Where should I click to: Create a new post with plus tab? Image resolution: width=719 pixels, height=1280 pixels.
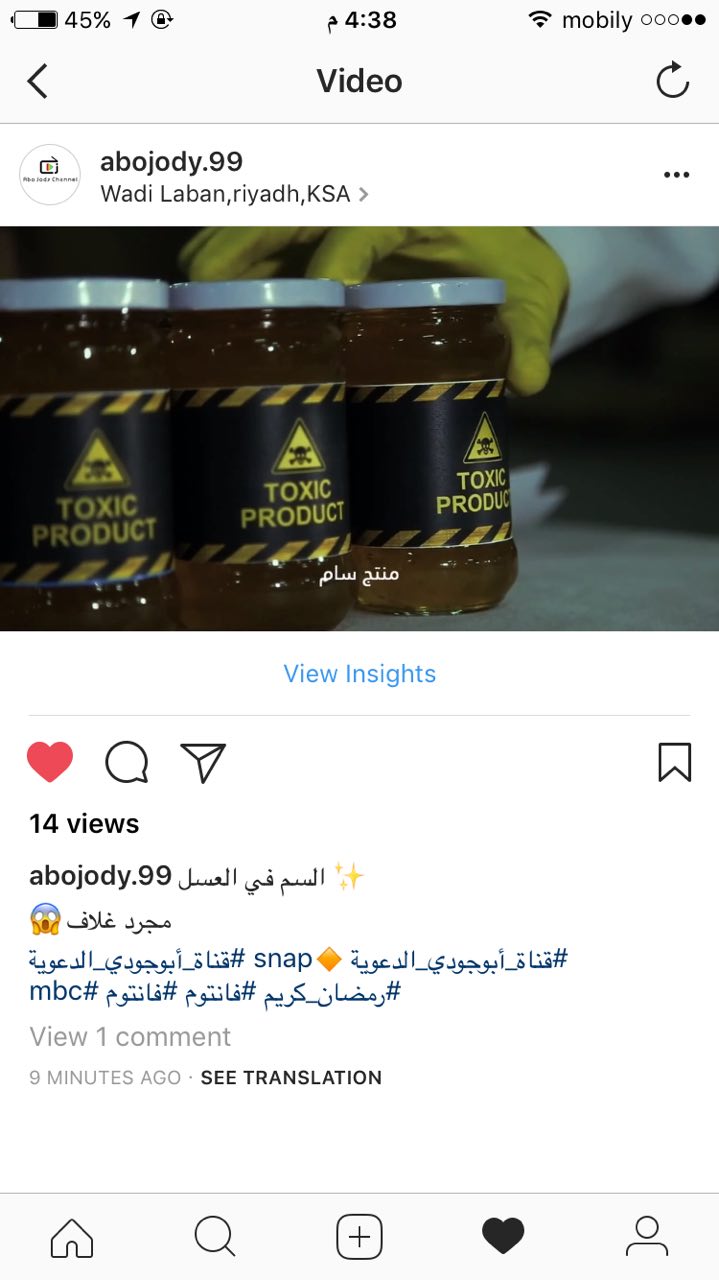[x=359, y=1237]
